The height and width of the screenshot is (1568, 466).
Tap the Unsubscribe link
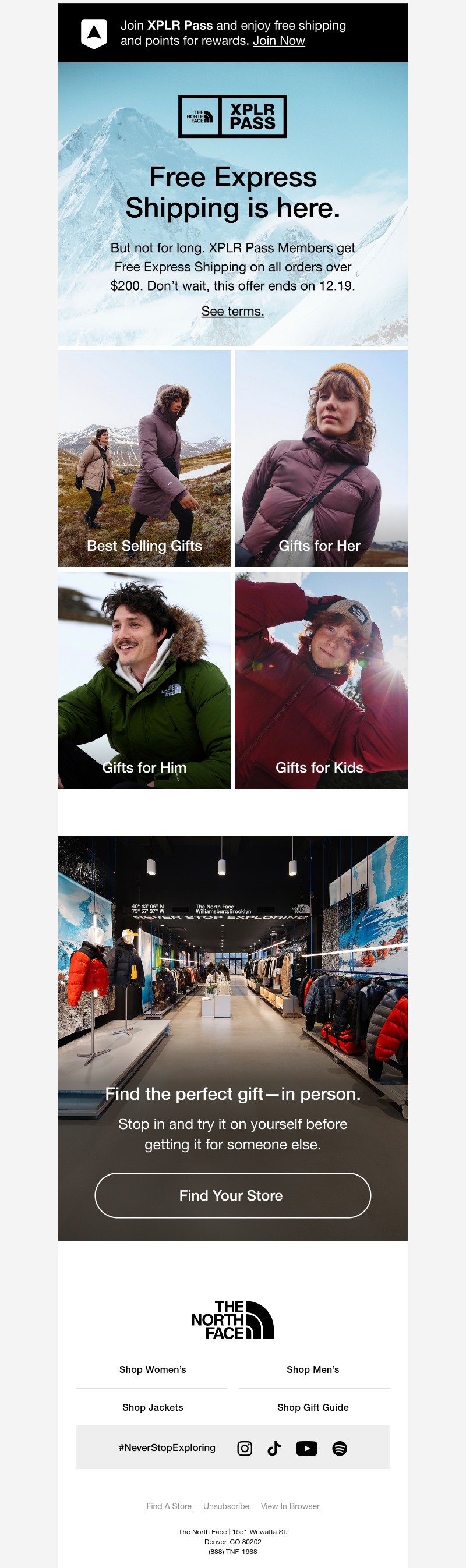pos(226,1506)
